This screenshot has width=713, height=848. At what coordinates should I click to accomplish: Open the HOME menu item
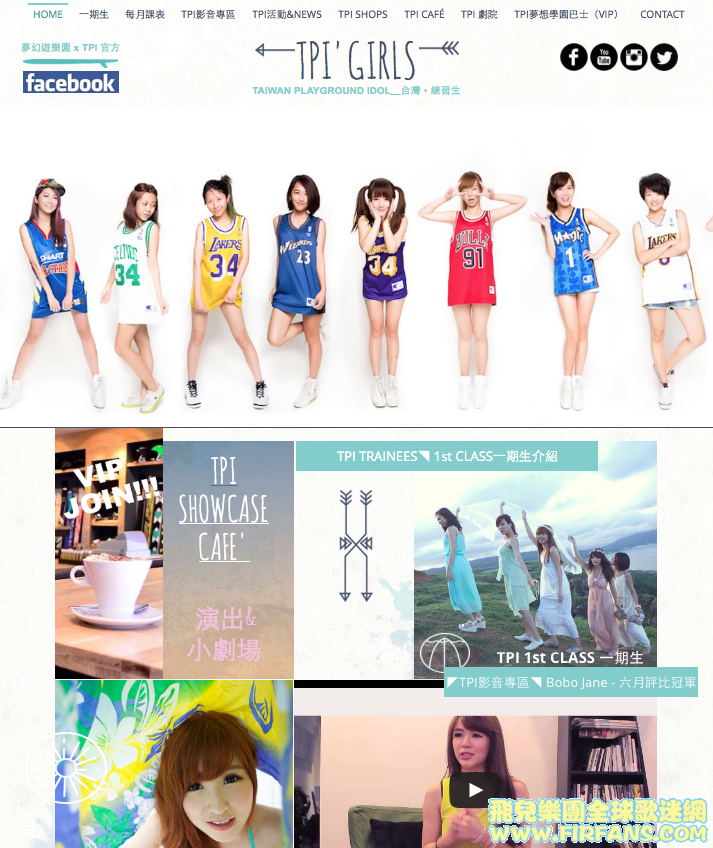click(x=47, y=14)
